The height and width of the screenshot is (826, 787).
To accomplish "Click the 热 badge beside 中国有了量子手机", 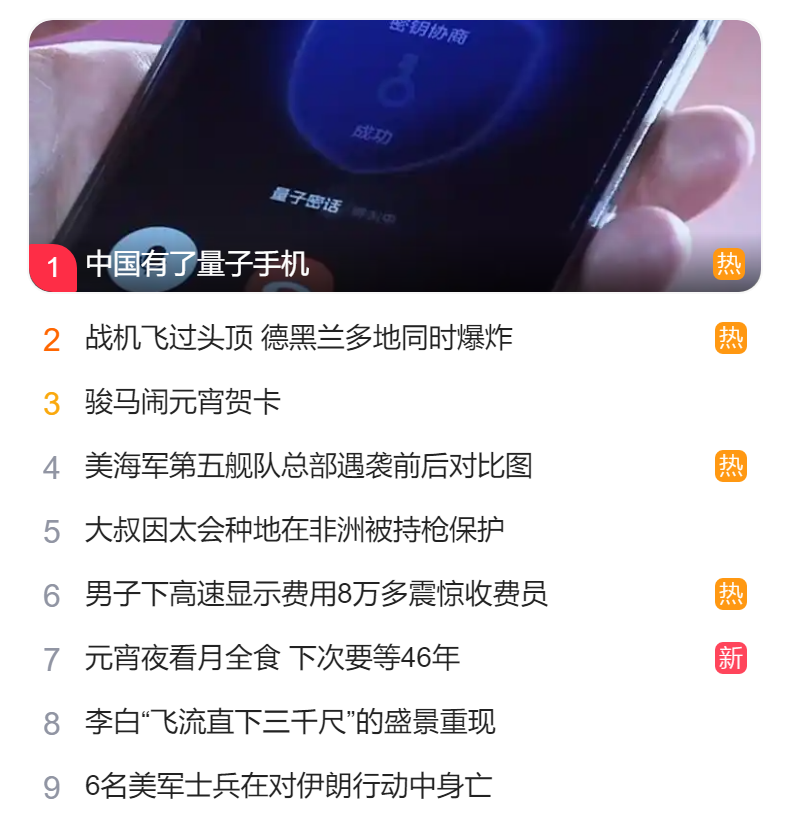I will click(x=731, y=263).
